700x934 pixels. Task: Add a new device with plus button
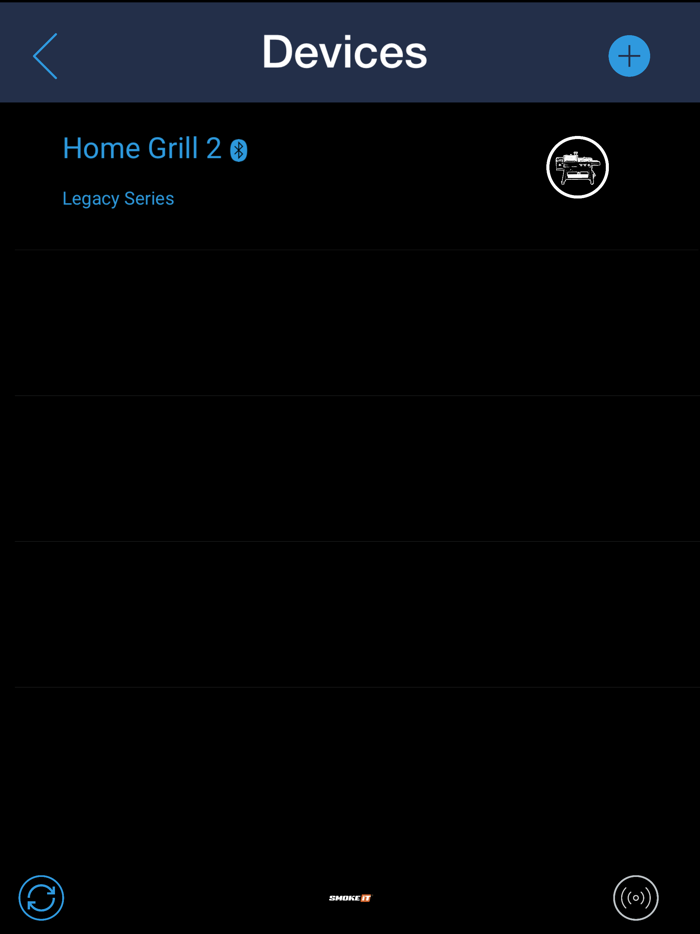[x=629, y=56]
